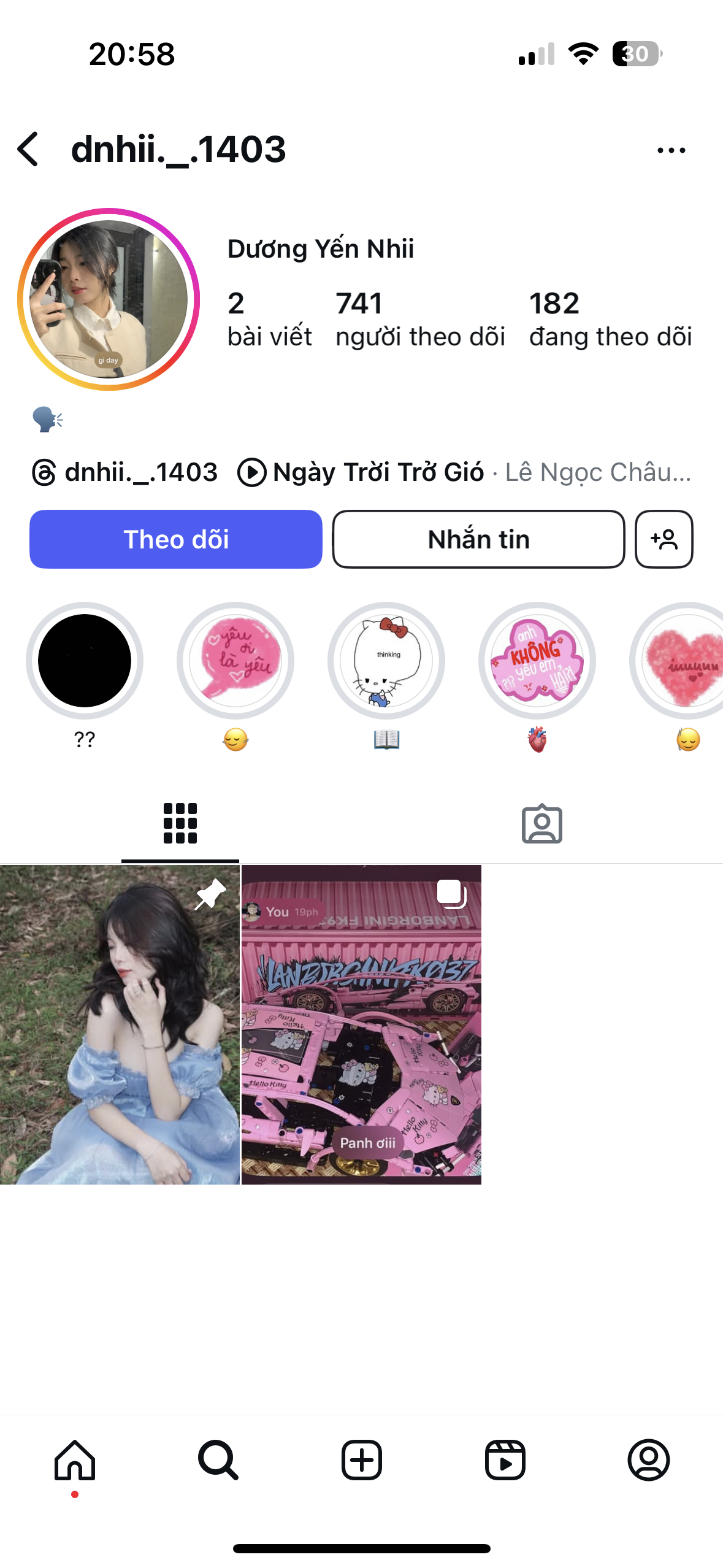The width and height of the screenshot is (723, 1568).
Task: Tap Nhắn tin to send a message
Action: (478, 539)
